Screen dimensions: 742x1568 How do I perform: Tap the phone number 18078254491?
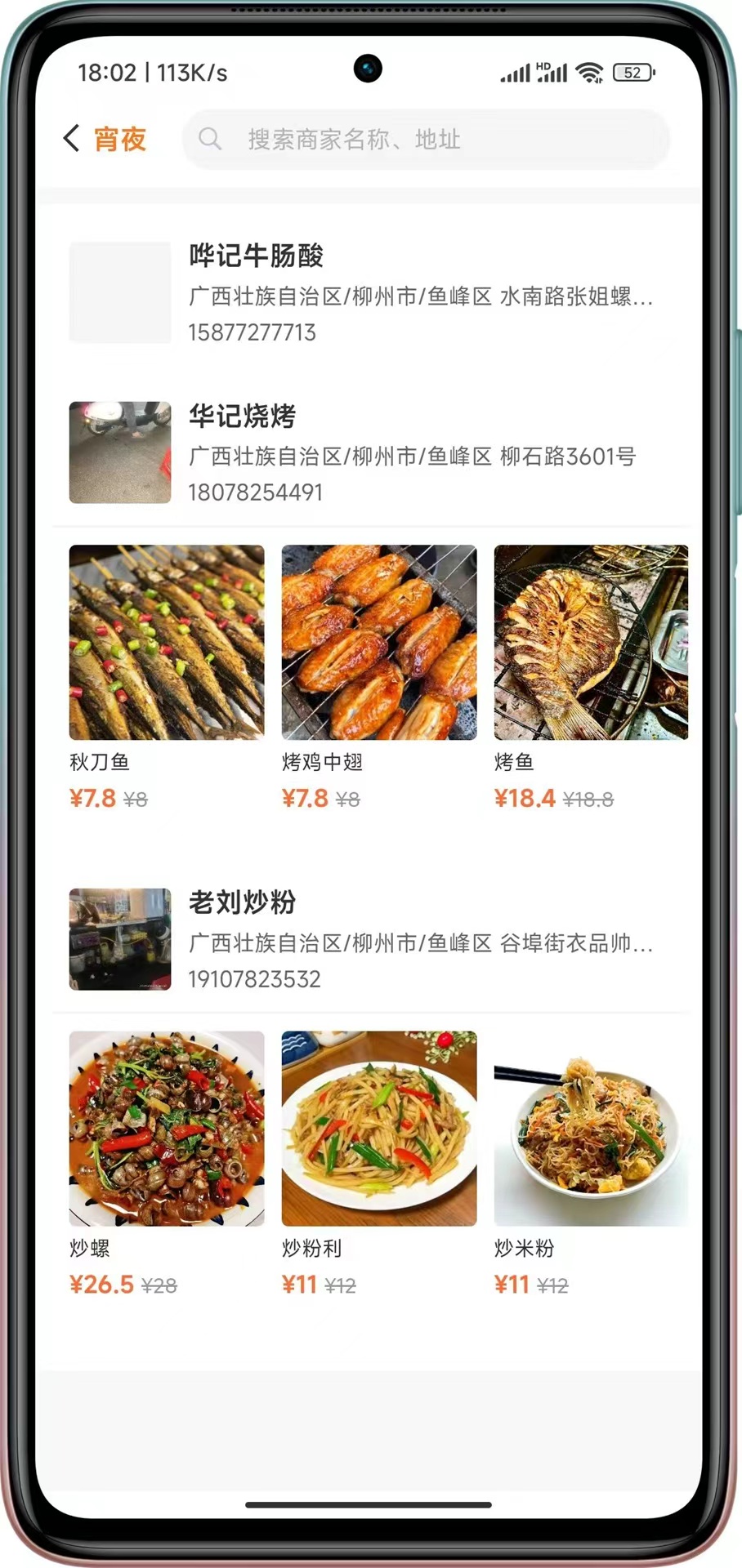click(256, 492)
